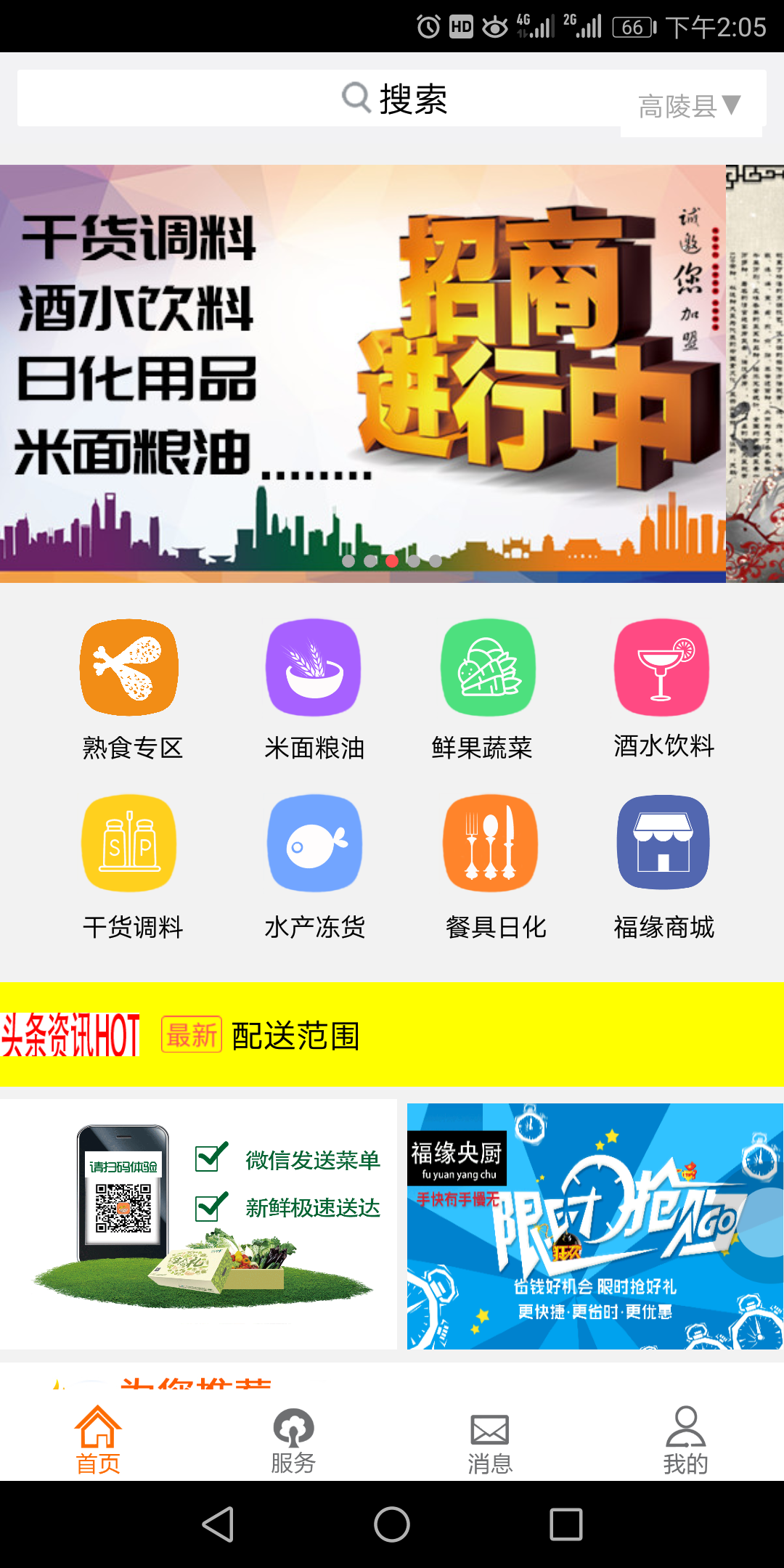
Task: Switch to the 首页 tab
Action: click(98, 1440)
